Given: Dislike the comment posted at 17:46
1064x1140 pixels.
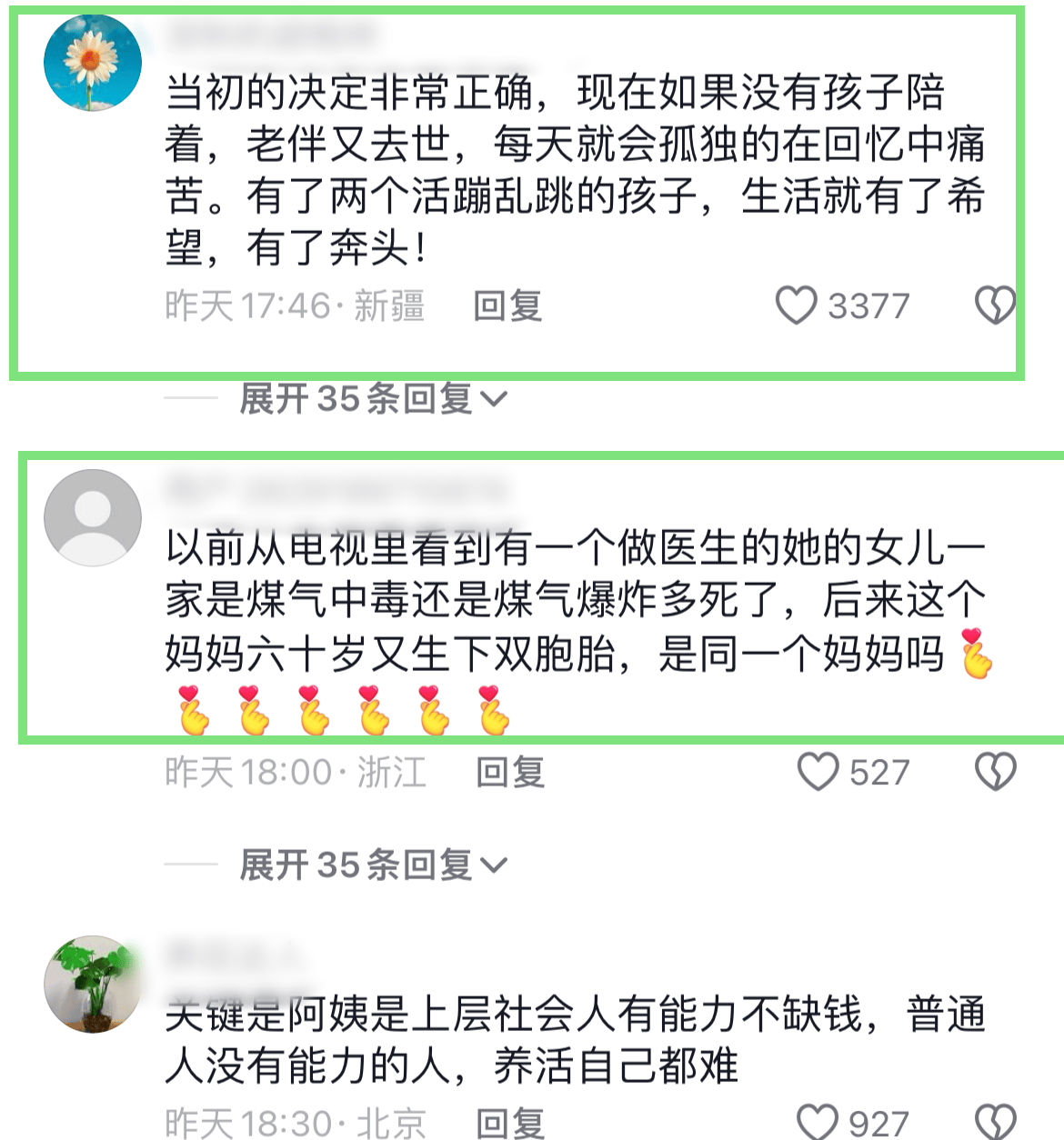Looking at the screenshot, I should tap(995, 305).
